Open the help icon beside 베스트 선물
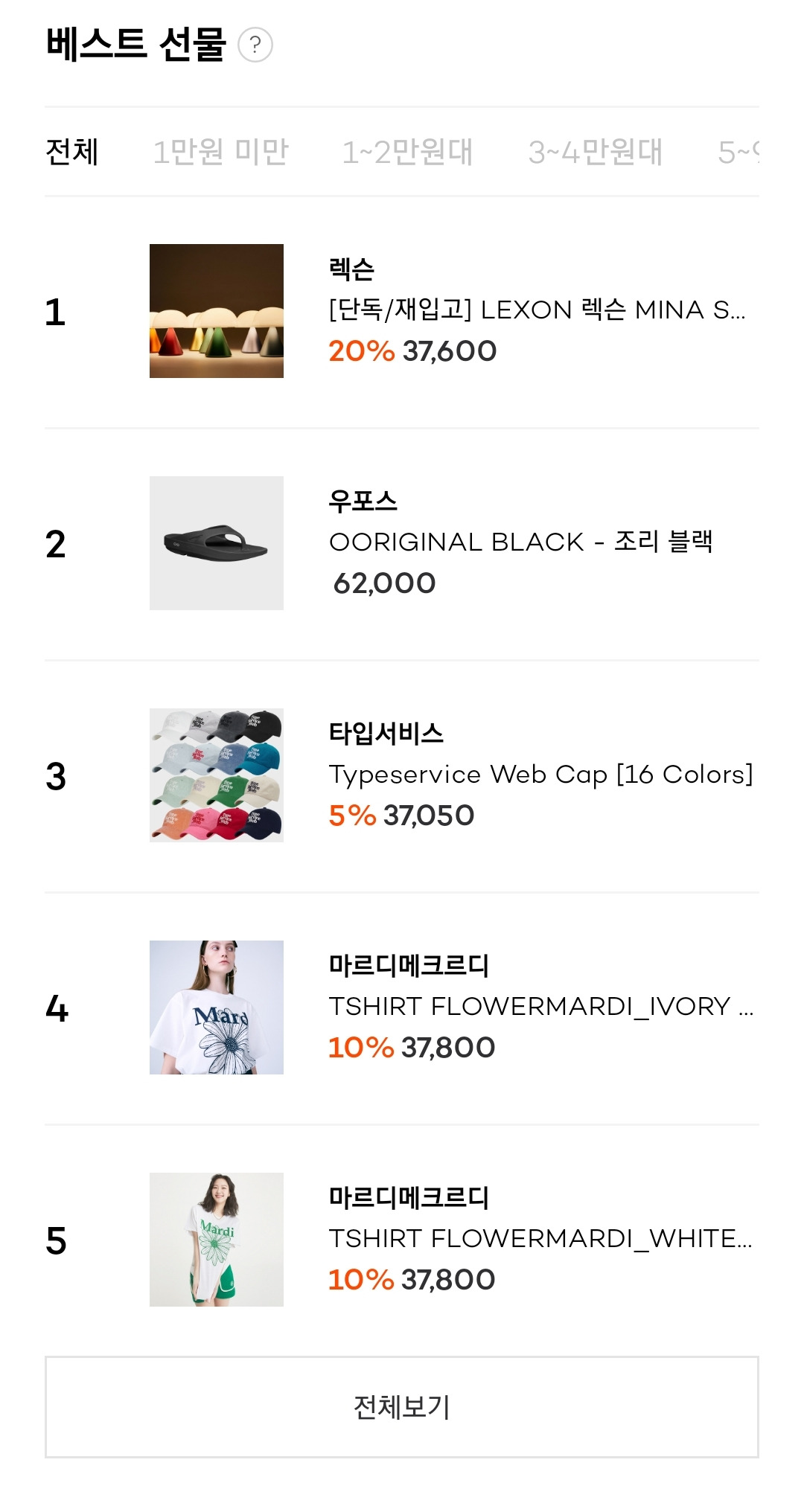This screenshot has height=1512, width=804. pos(255,45)
